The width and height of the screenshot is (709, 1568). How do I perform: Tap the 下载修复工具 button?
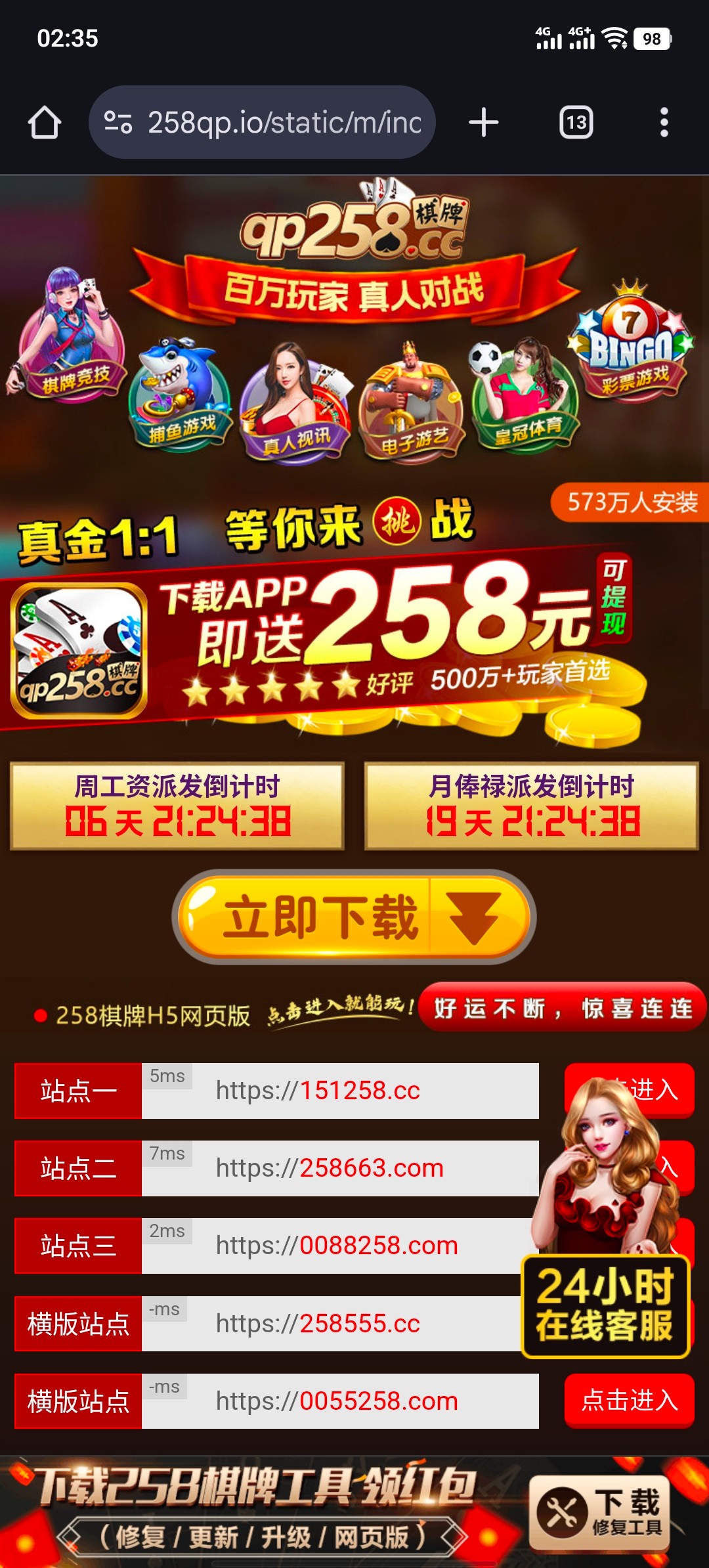pyautogui.click(x=600, y=1513)
